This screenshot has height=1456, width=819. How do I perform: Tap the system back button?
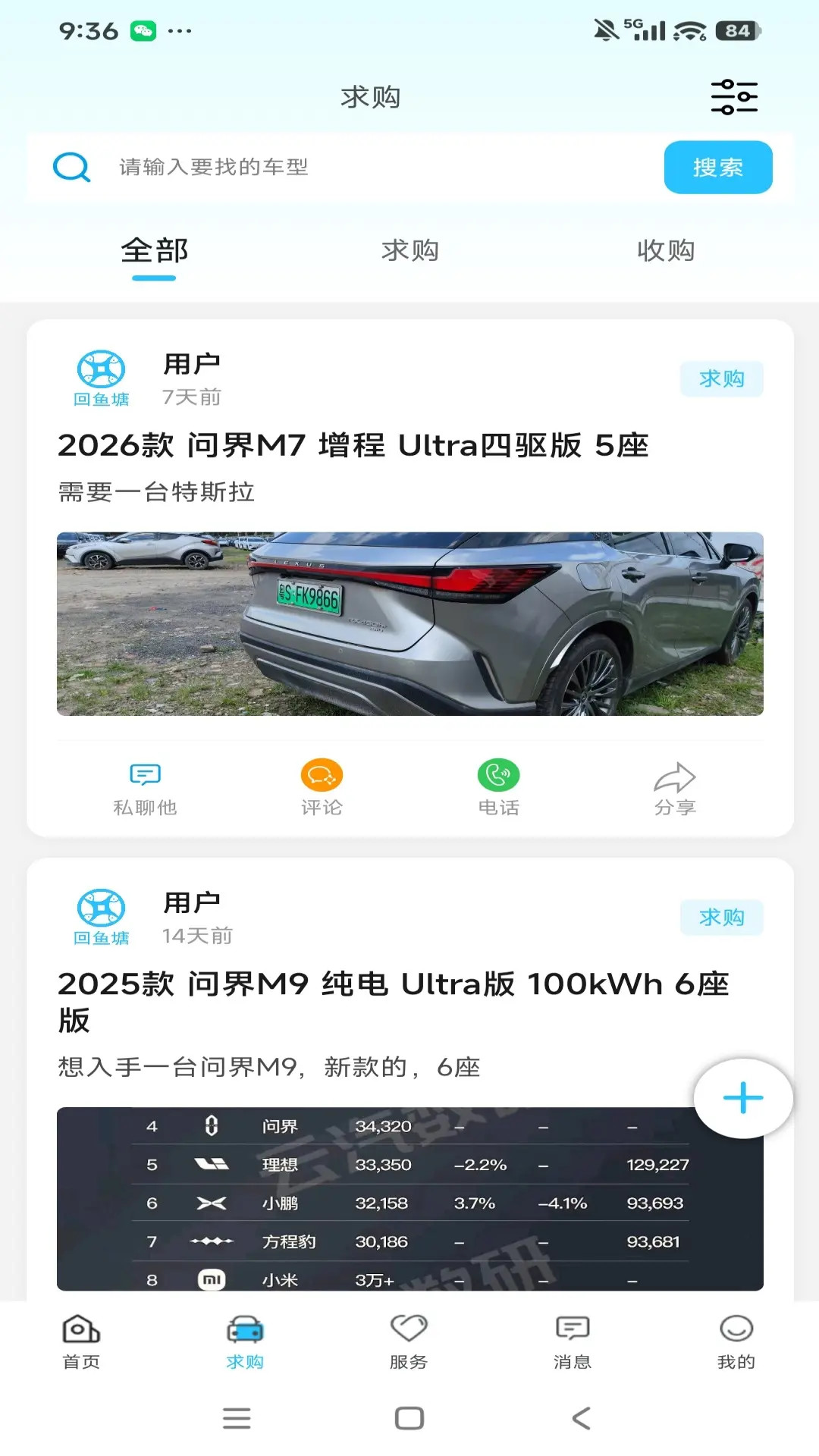582,1418
